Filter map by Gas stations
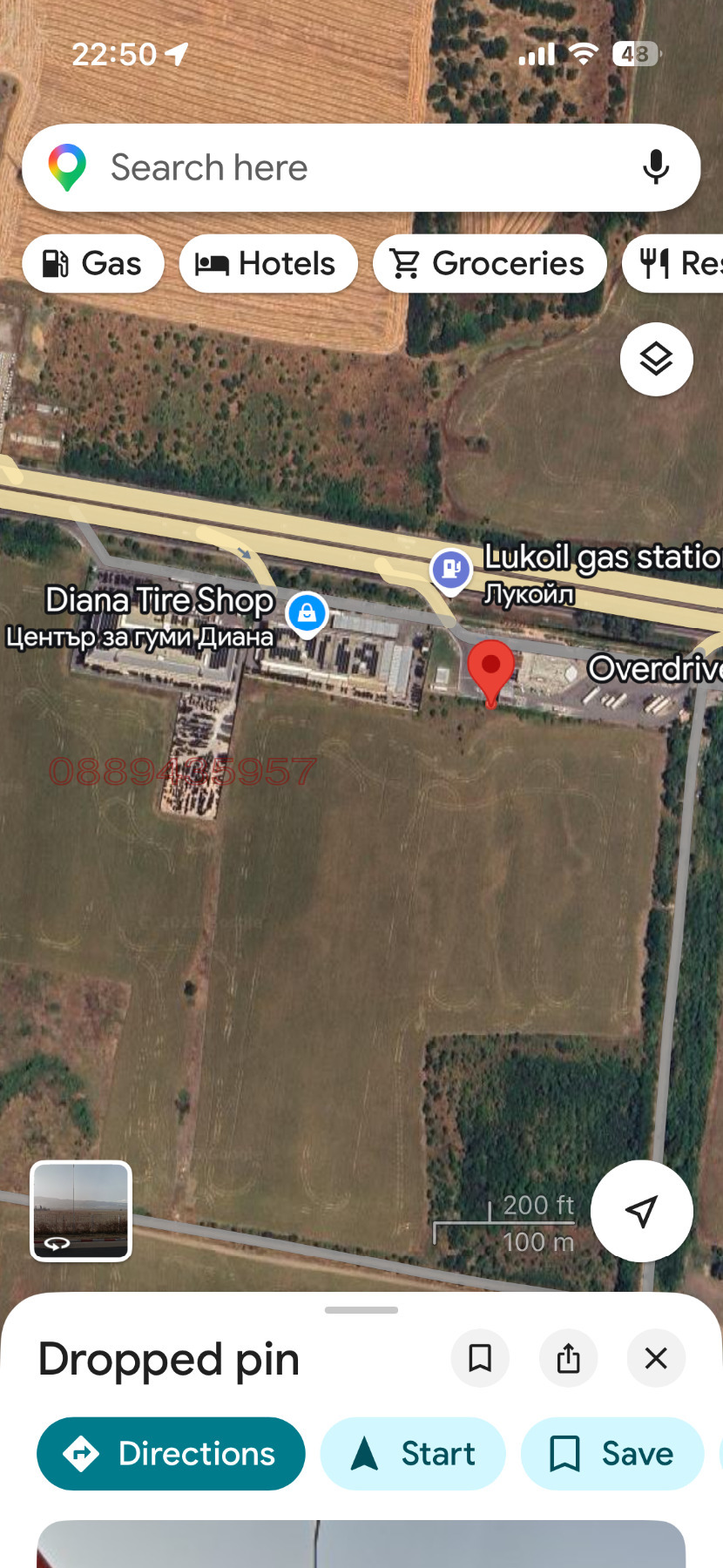Screen dimensions: 723x1568 click(x=93, y=263)
